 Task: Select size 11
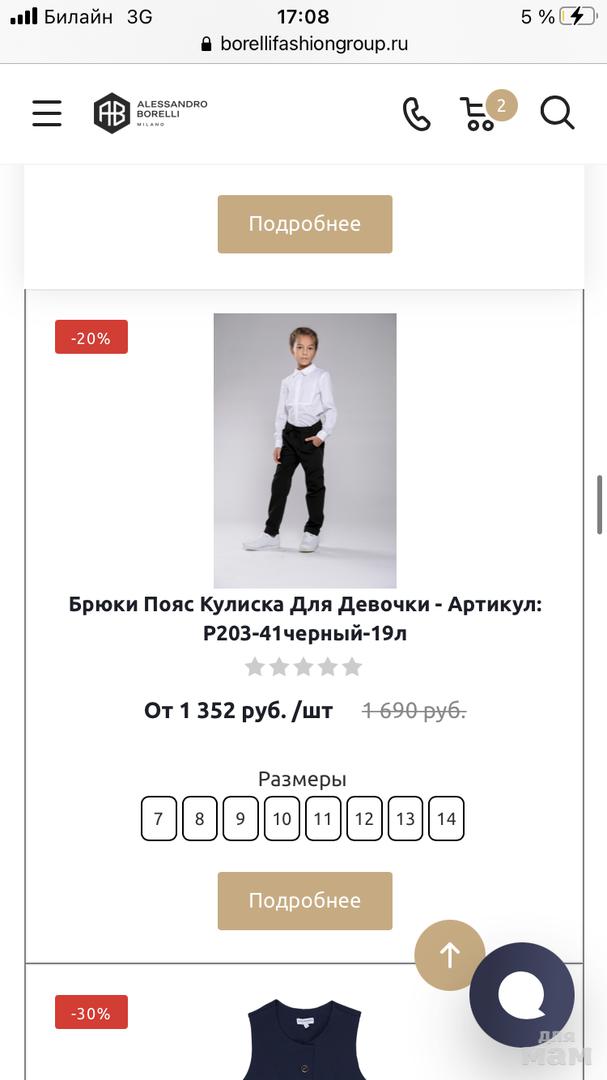coord(323,819)
